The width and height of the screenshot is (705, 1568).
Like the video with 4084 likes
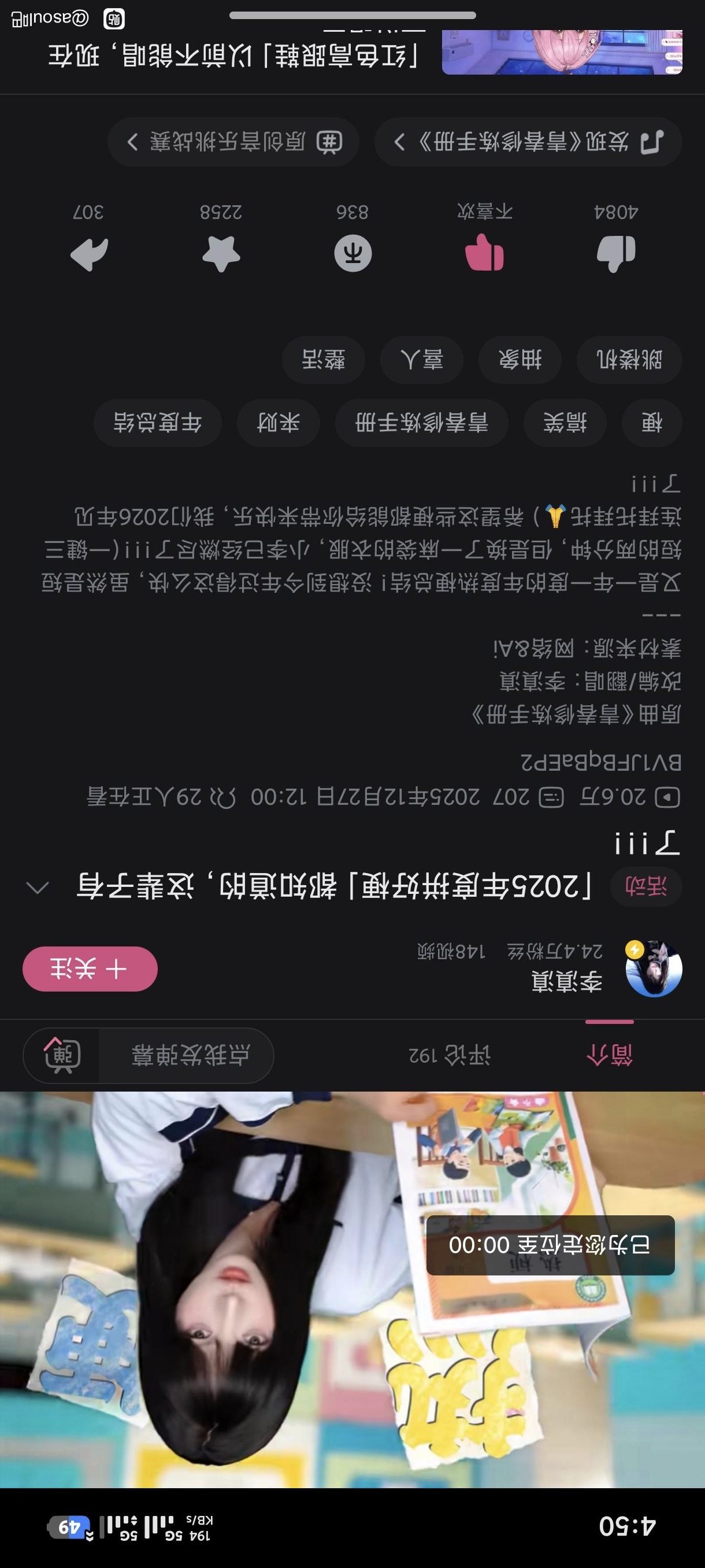click(x=615, y=253)
